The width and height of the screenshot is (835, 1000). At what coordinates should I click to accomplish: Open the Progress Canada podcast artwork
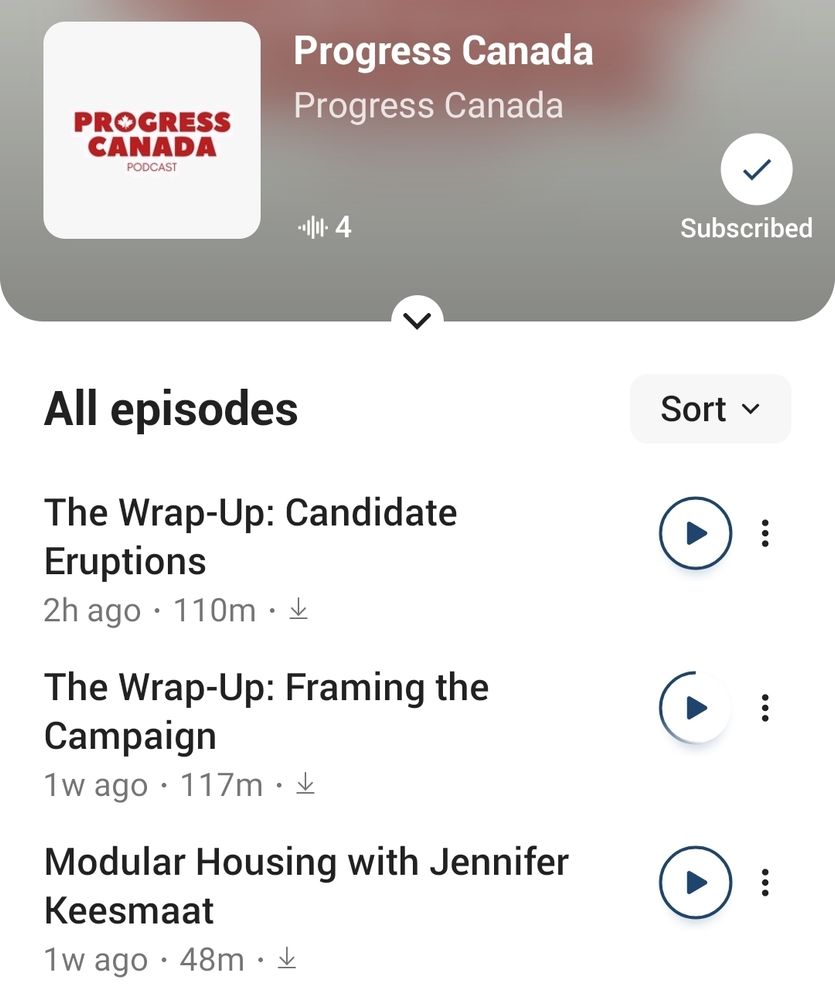(152, 130)
